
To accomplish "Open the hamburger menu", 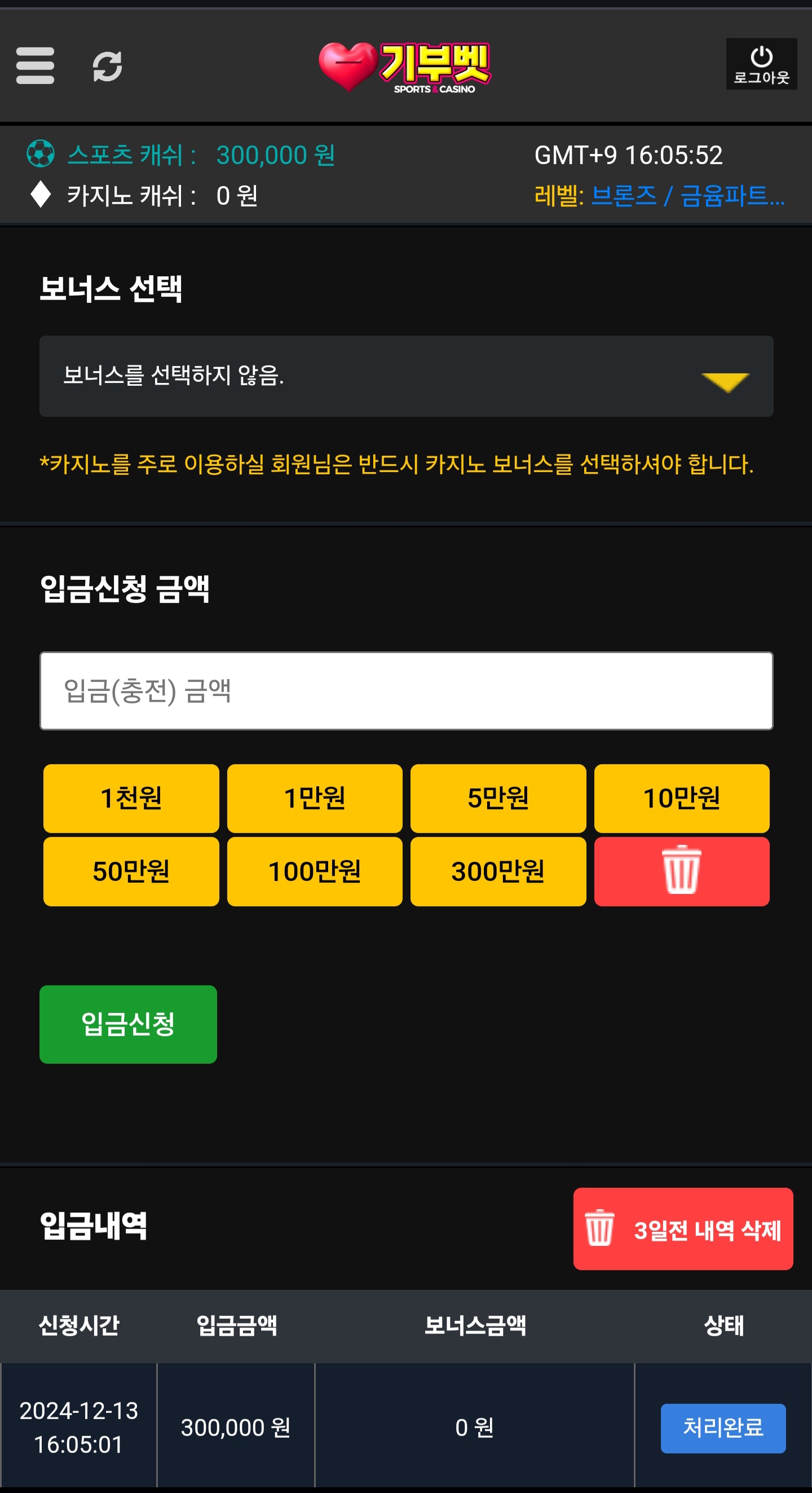I will (35, 65).
